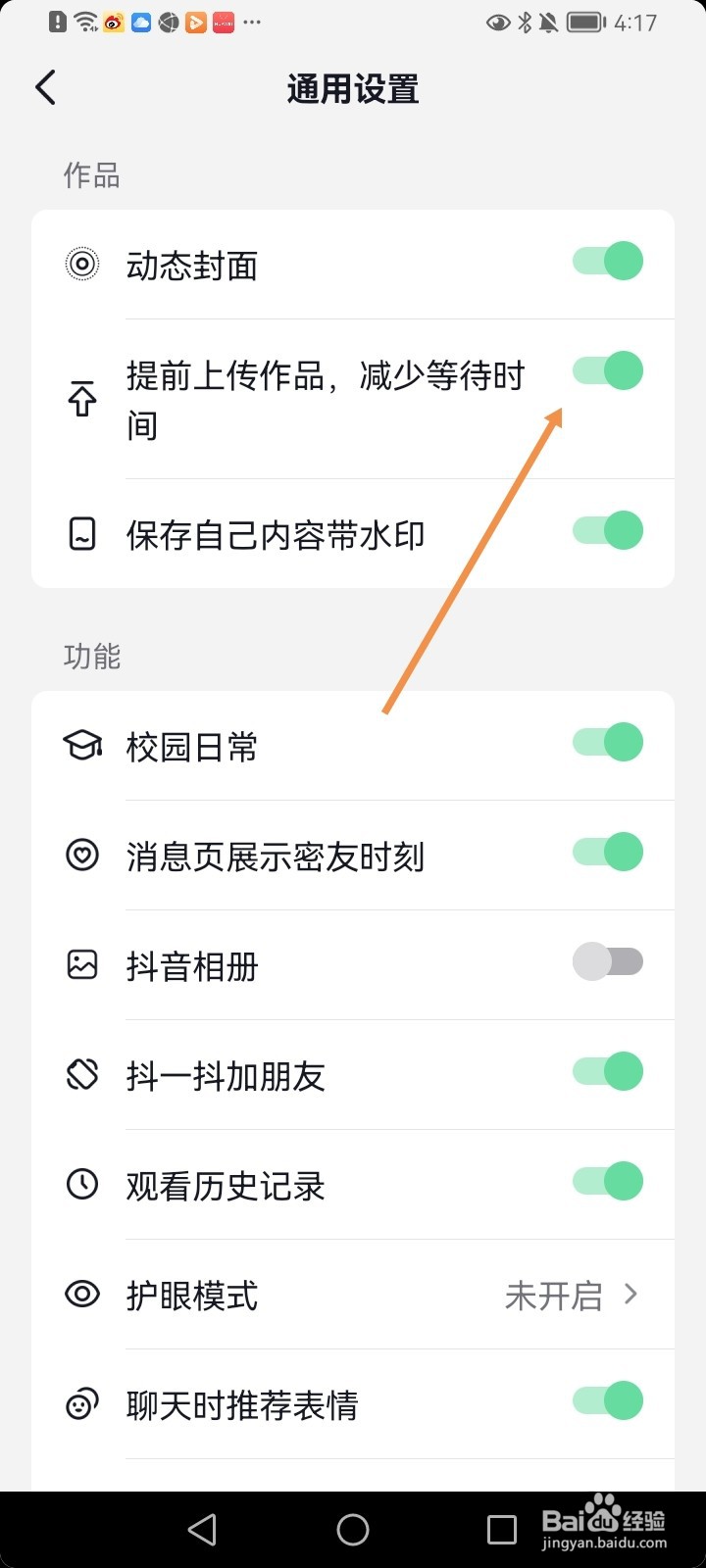Click the upload arrow icon beside 提前上传作品

(x=81, y=398)
